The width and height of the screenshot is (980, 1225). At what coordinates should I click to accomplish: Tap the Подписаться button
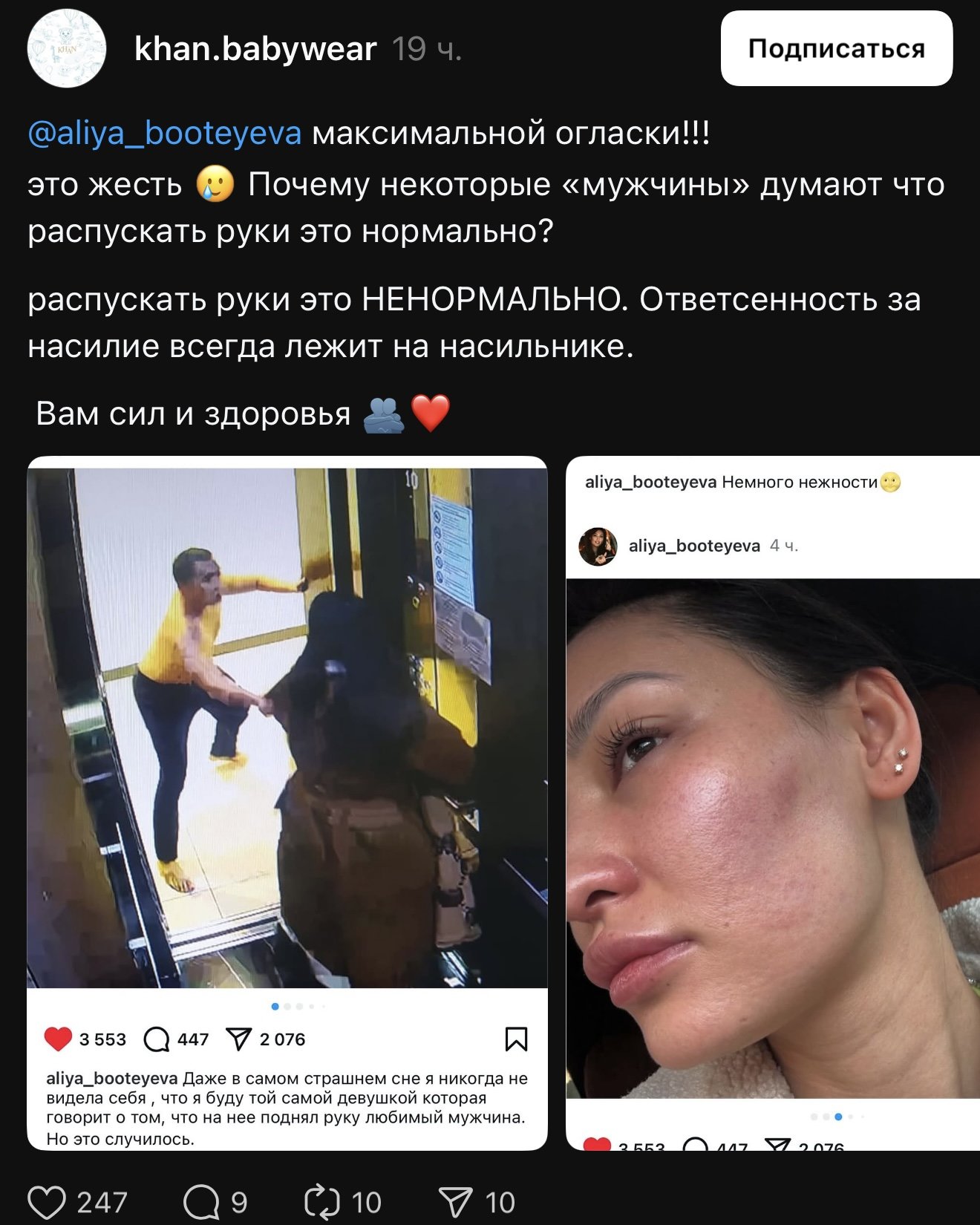point(836,49)
